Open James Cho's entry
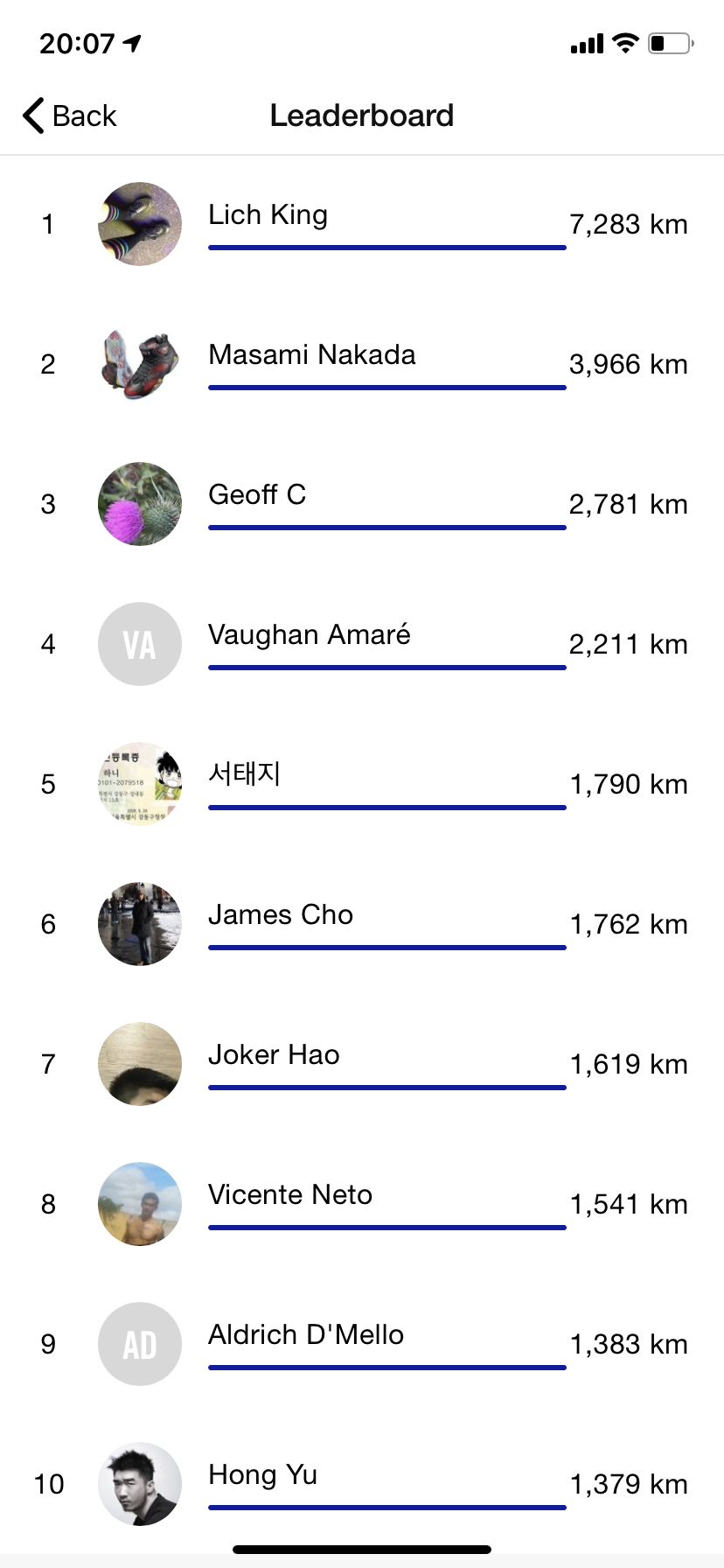Viewport: 724px width, 1568px height. coord(362,924)
